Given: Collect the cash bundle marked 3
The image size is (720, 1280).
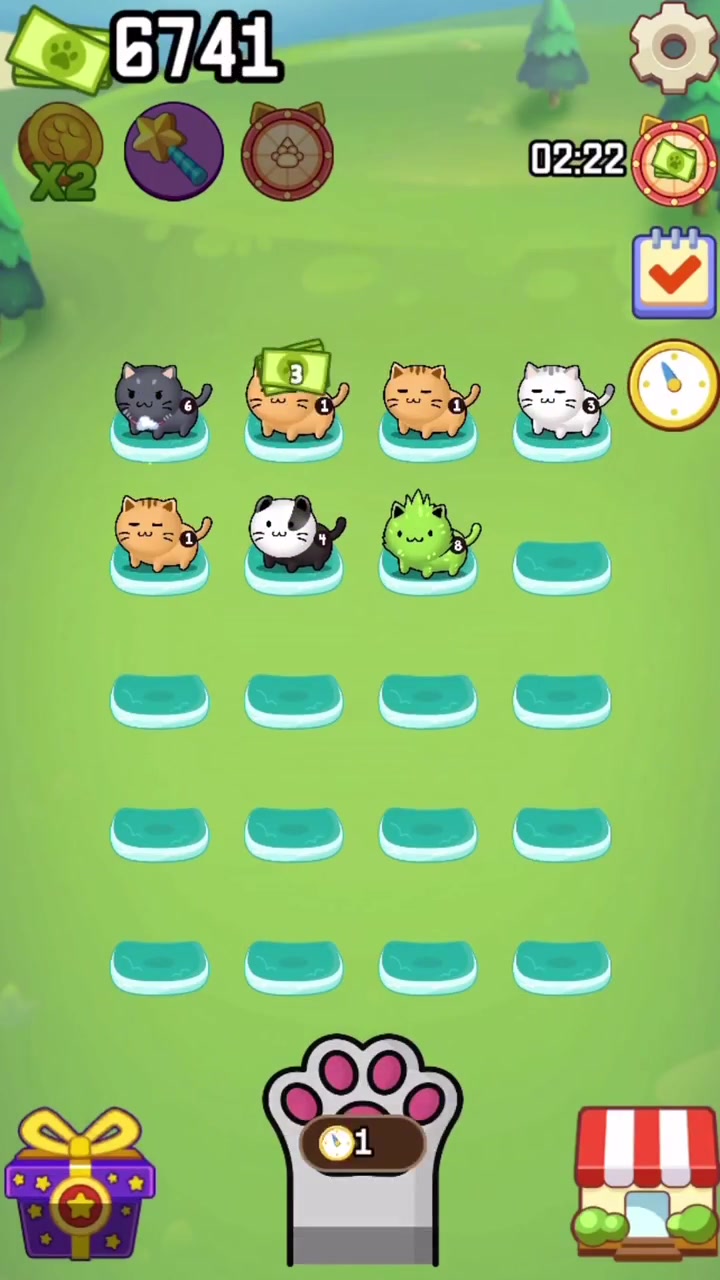Looking at the screenshot, I should (x=294, y=370).
